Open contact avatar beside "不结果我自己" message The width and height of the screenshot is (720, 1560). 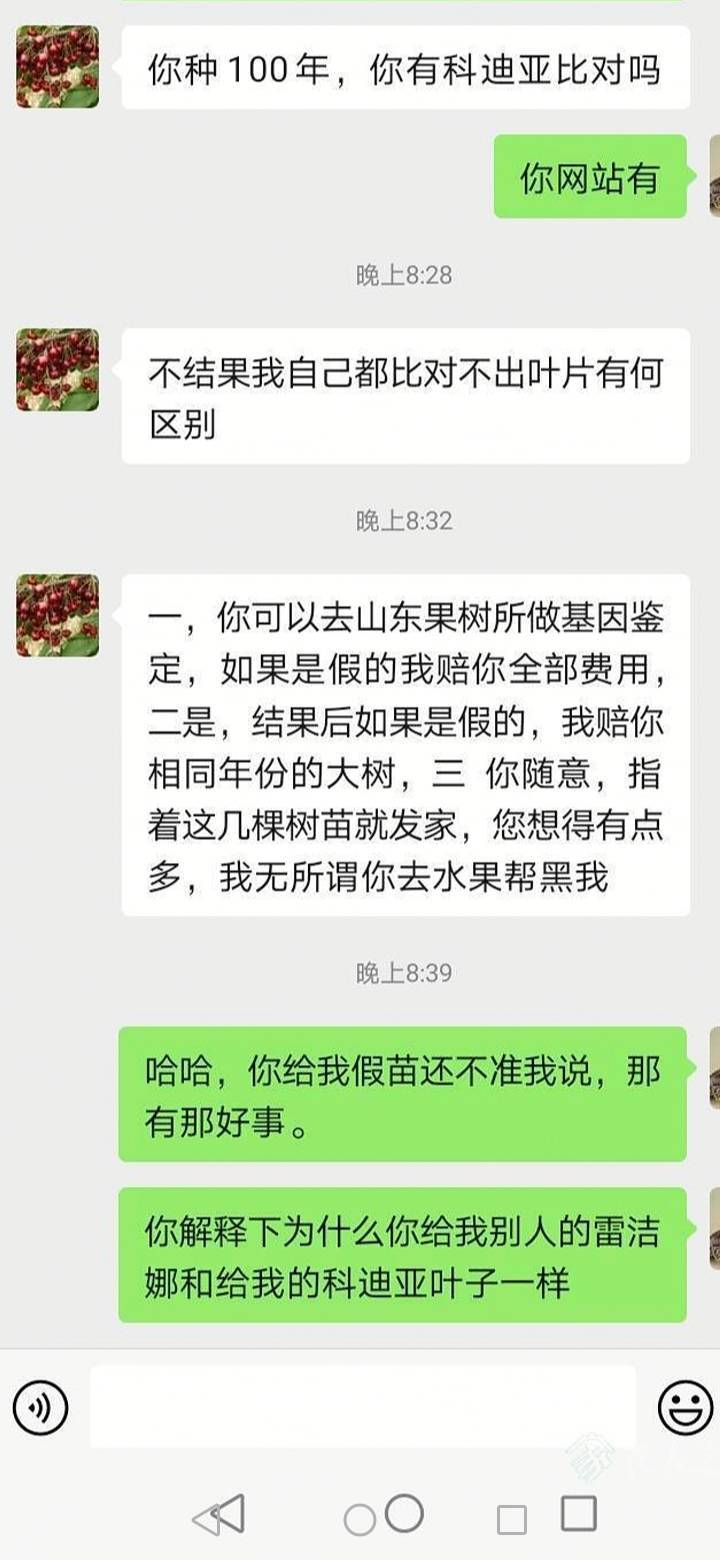click(x=58, y=369)
